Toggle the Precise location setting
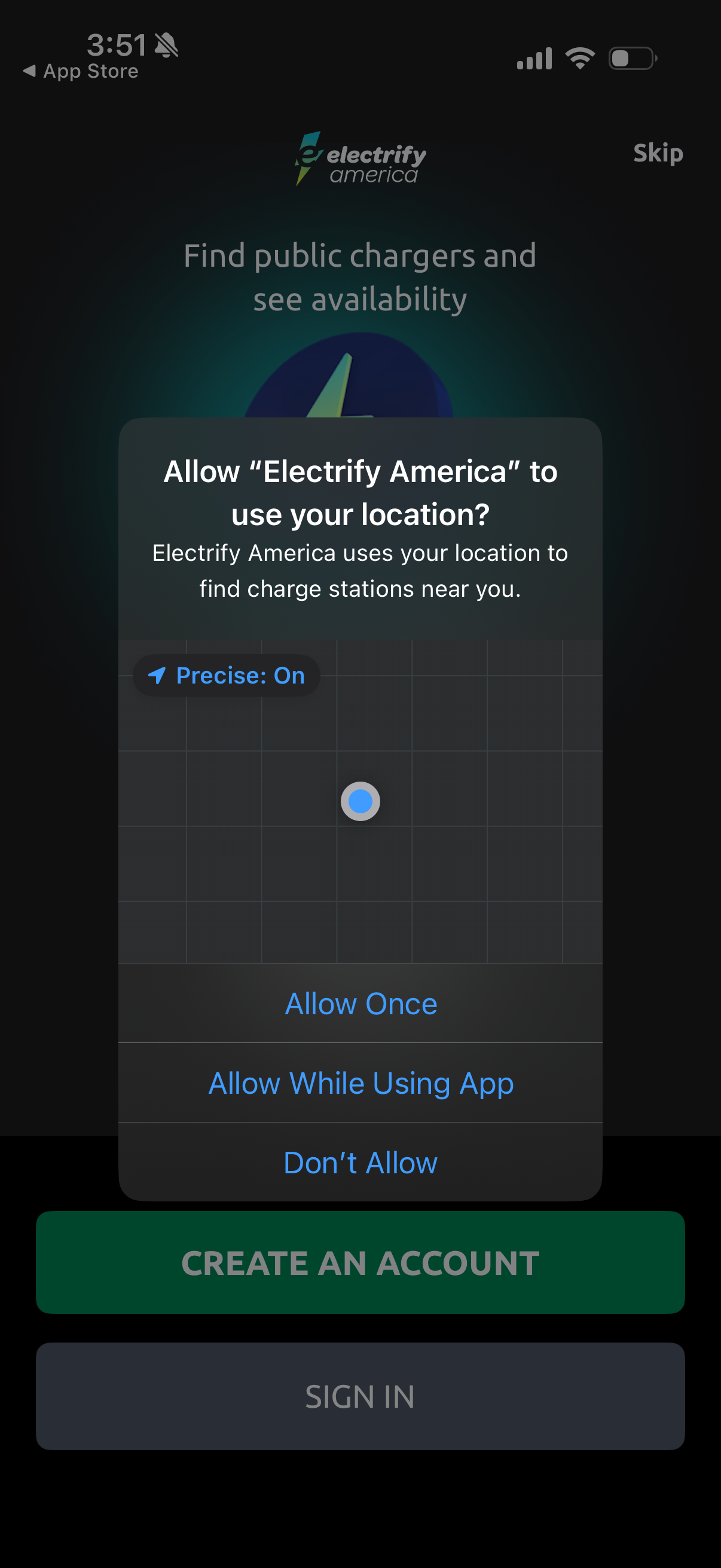The height and width of the screenshot is (1568, 721). 226,675
